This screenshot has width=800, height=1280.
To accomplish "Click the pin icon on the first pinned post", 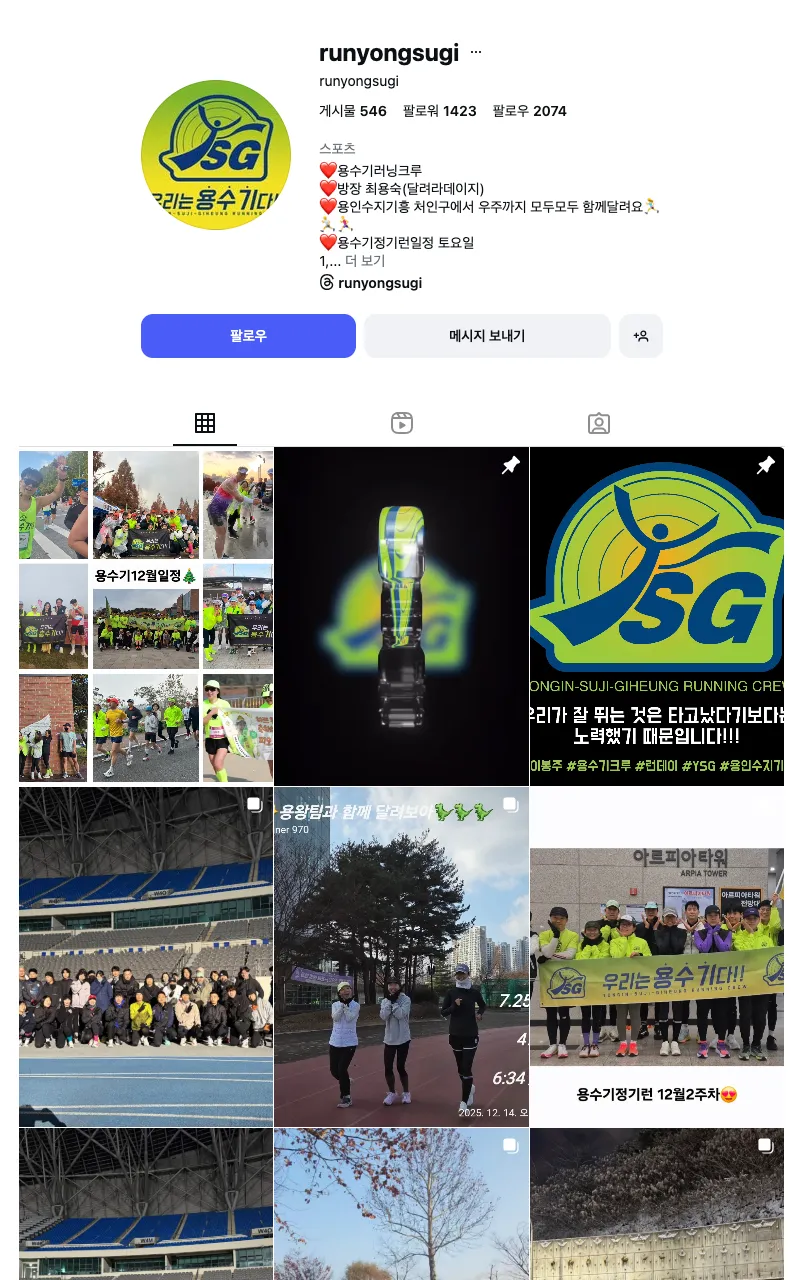I will click(x=511, y=465).
